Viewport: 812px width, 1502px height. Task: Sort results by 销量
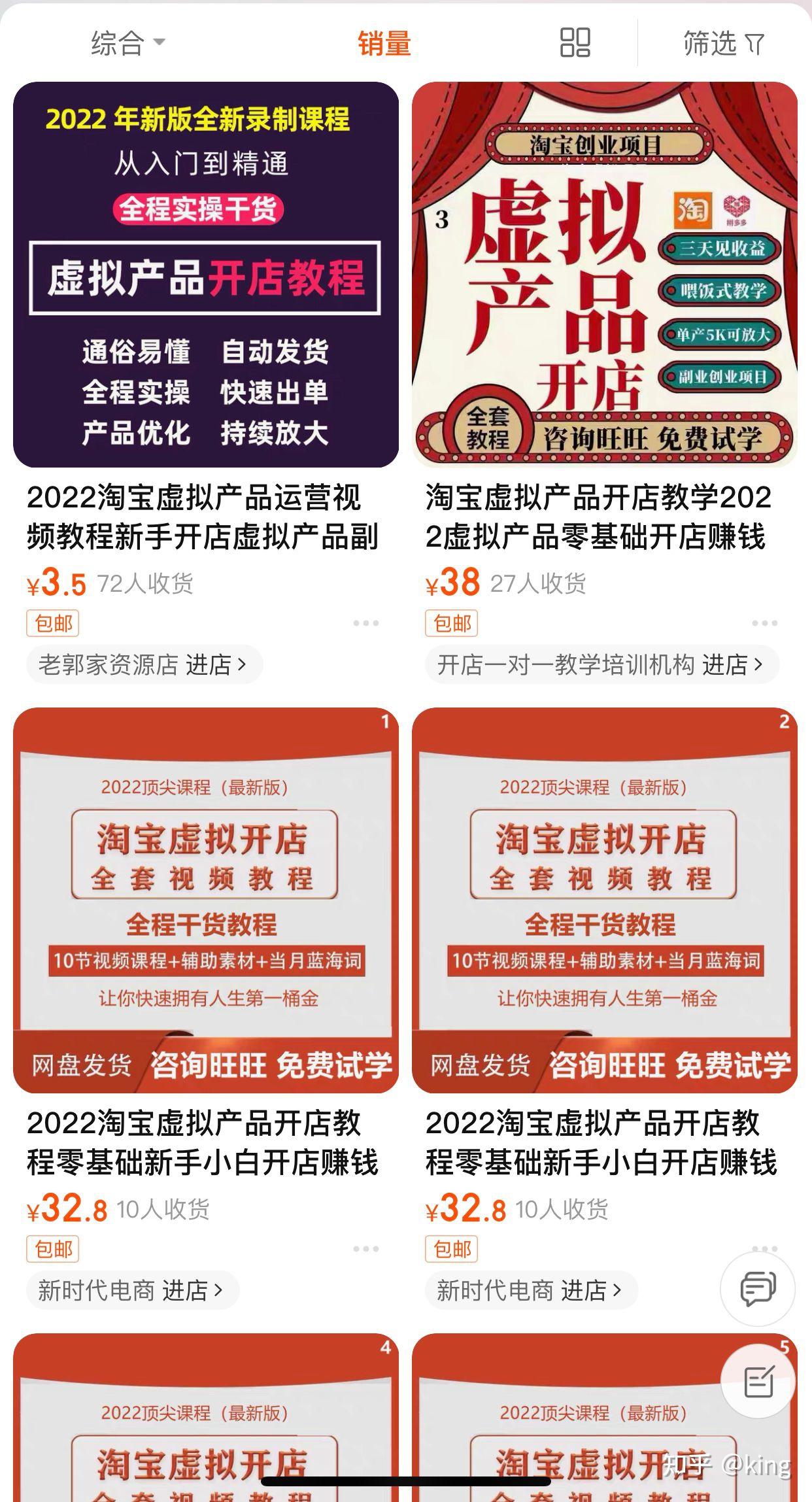coord(384,44)
